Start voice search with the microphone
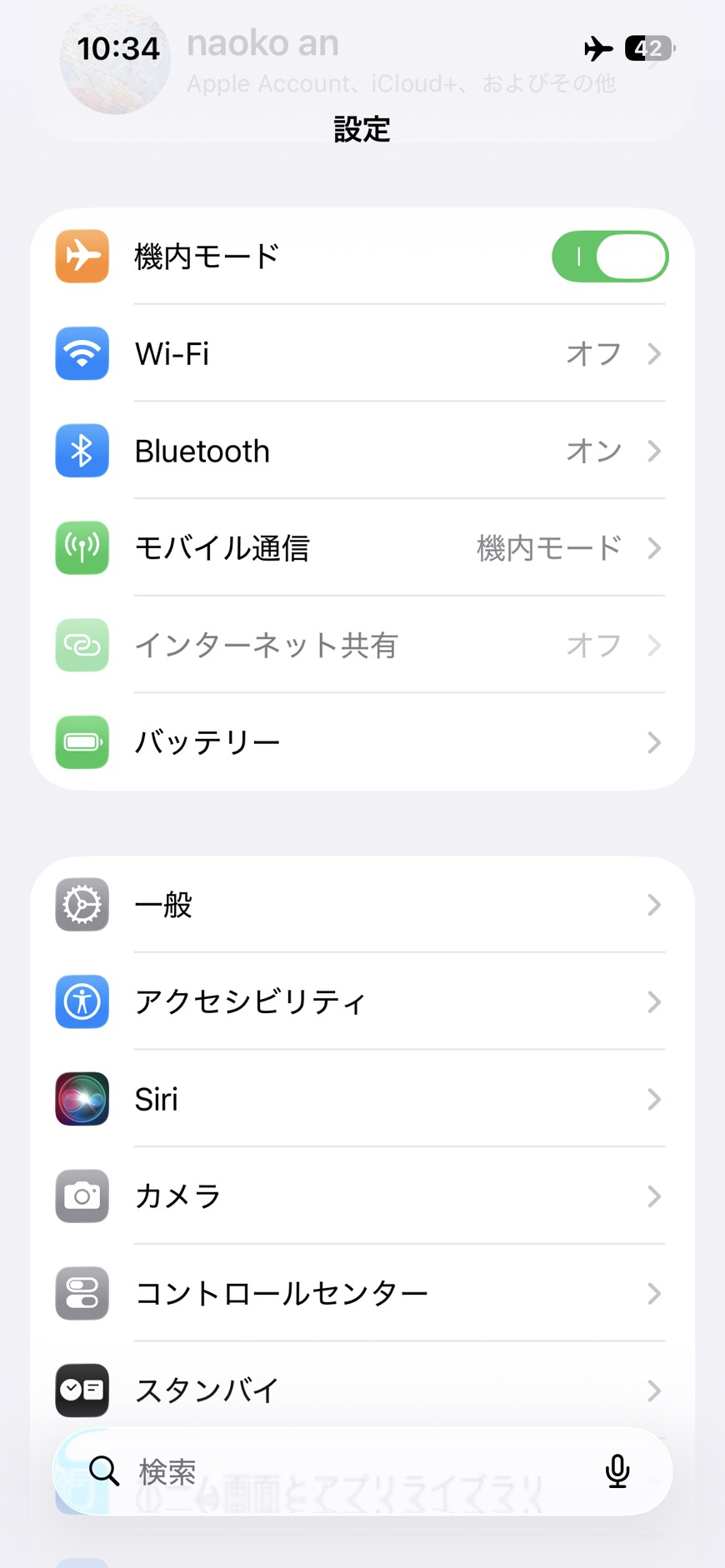 coord(617,1471)
